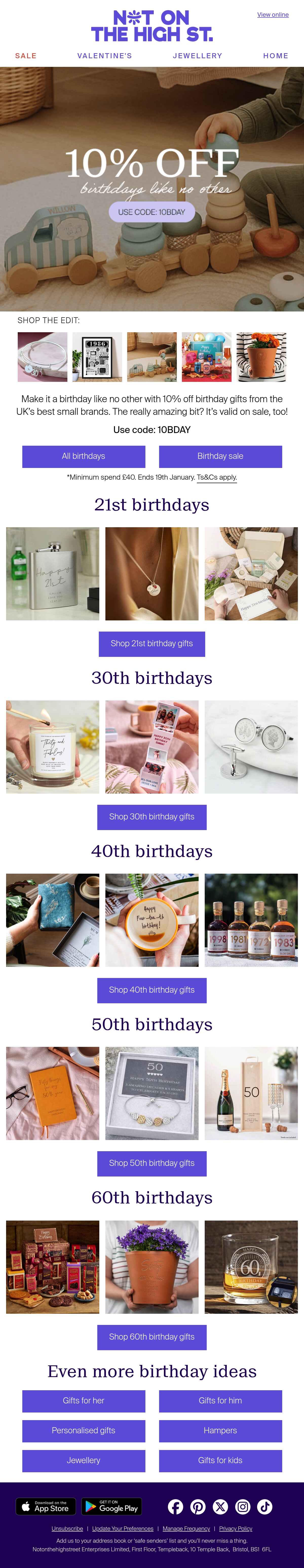Open the VALENTINE'S category
Image resolution: width=304 pixels, height=1568 pixels.
click(105, 55)
